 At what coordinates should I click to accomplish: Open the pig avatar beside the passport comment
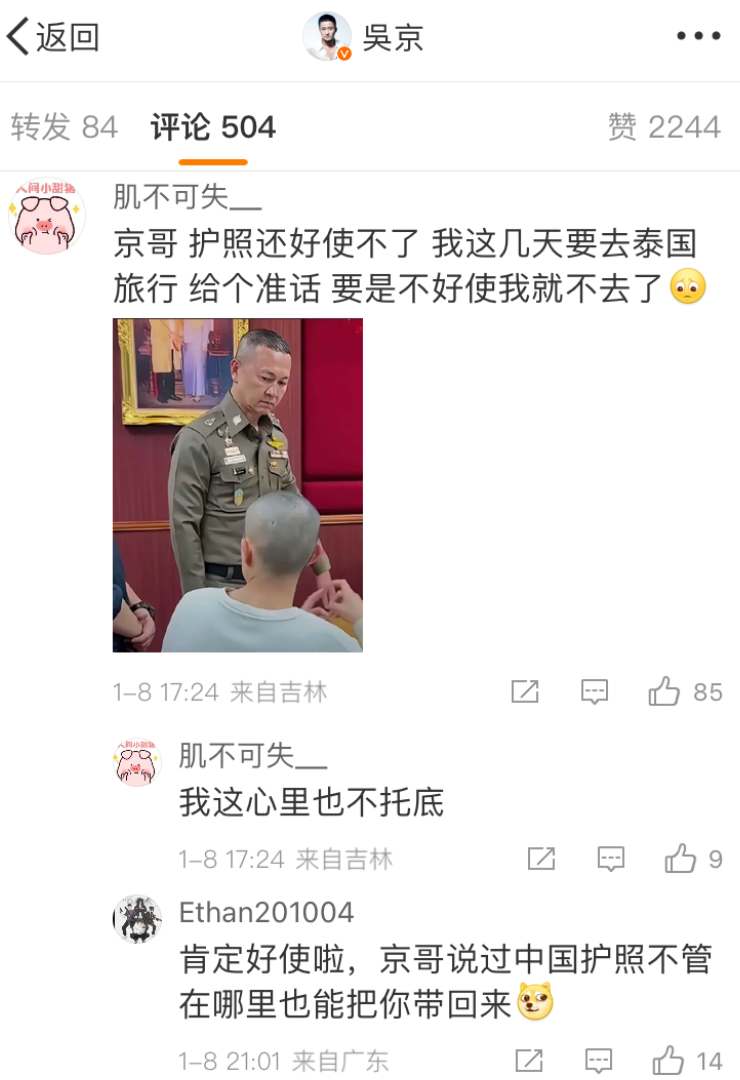click(x=47, y=215)
